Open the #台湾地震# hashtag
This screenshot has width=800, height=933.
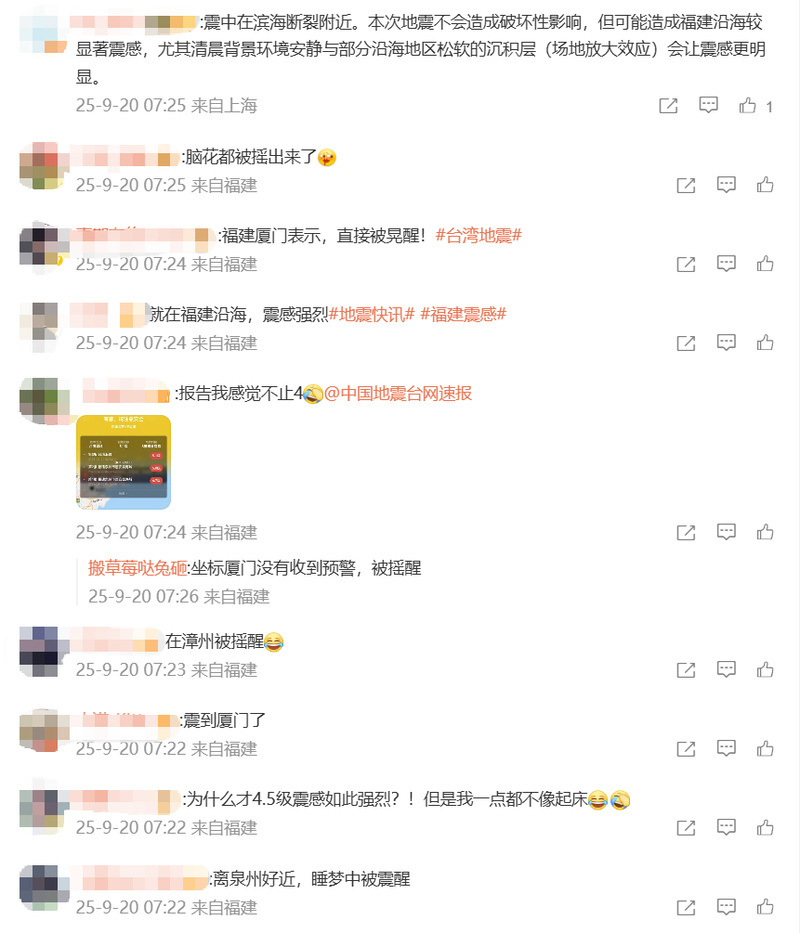(479, 236)
